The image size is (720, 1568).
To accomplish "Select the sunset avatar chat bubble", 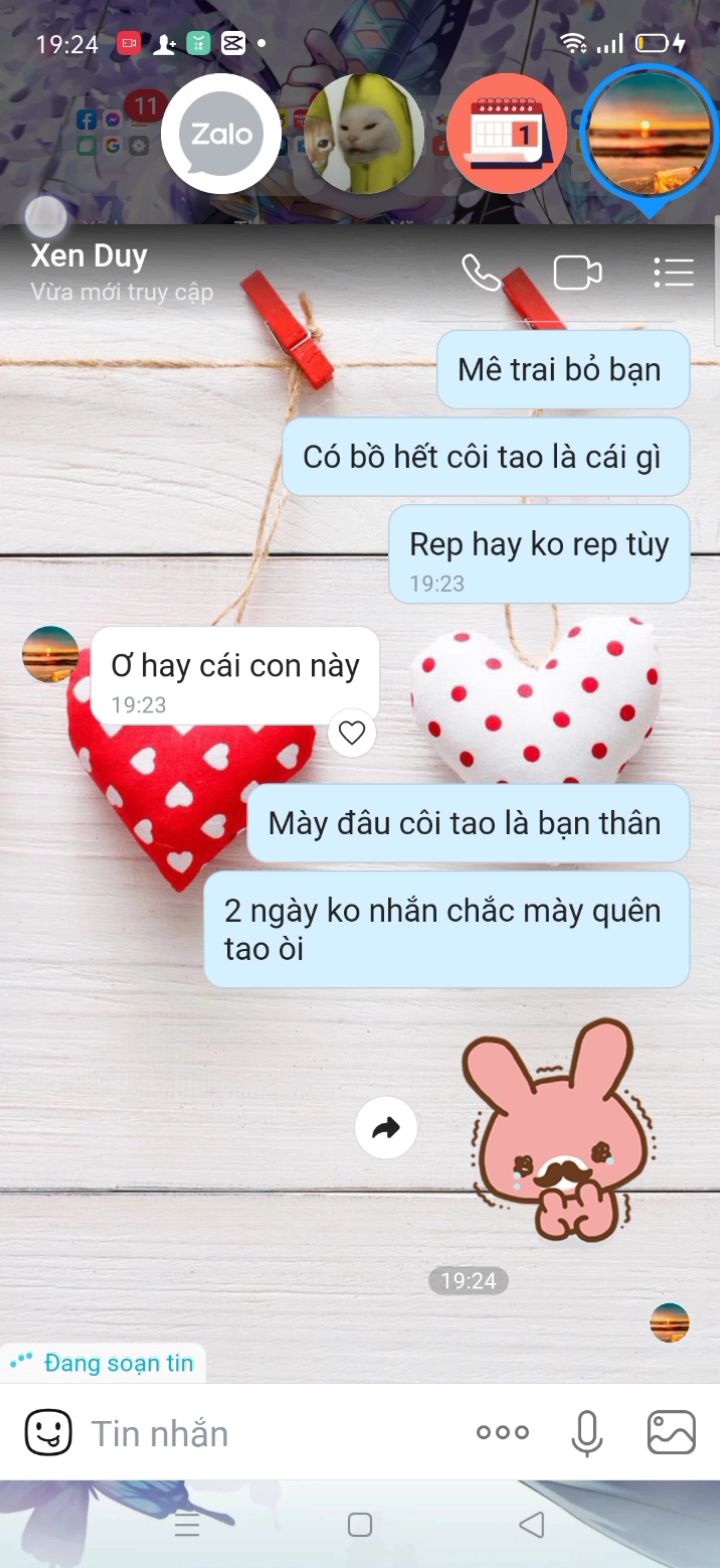I will point(649,133).
